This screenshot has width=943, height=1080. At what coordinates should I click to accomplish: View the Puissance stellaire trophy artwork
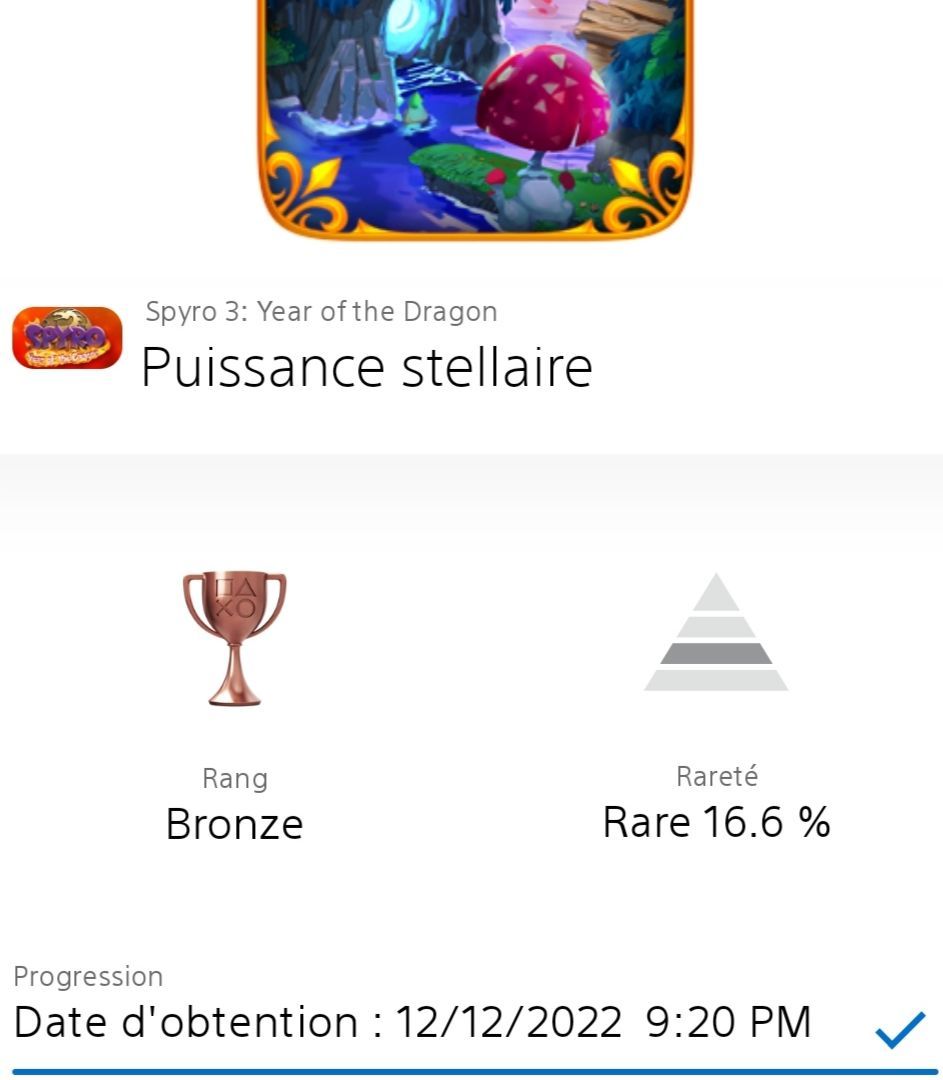pyautogui.click(x=475, y=115)
